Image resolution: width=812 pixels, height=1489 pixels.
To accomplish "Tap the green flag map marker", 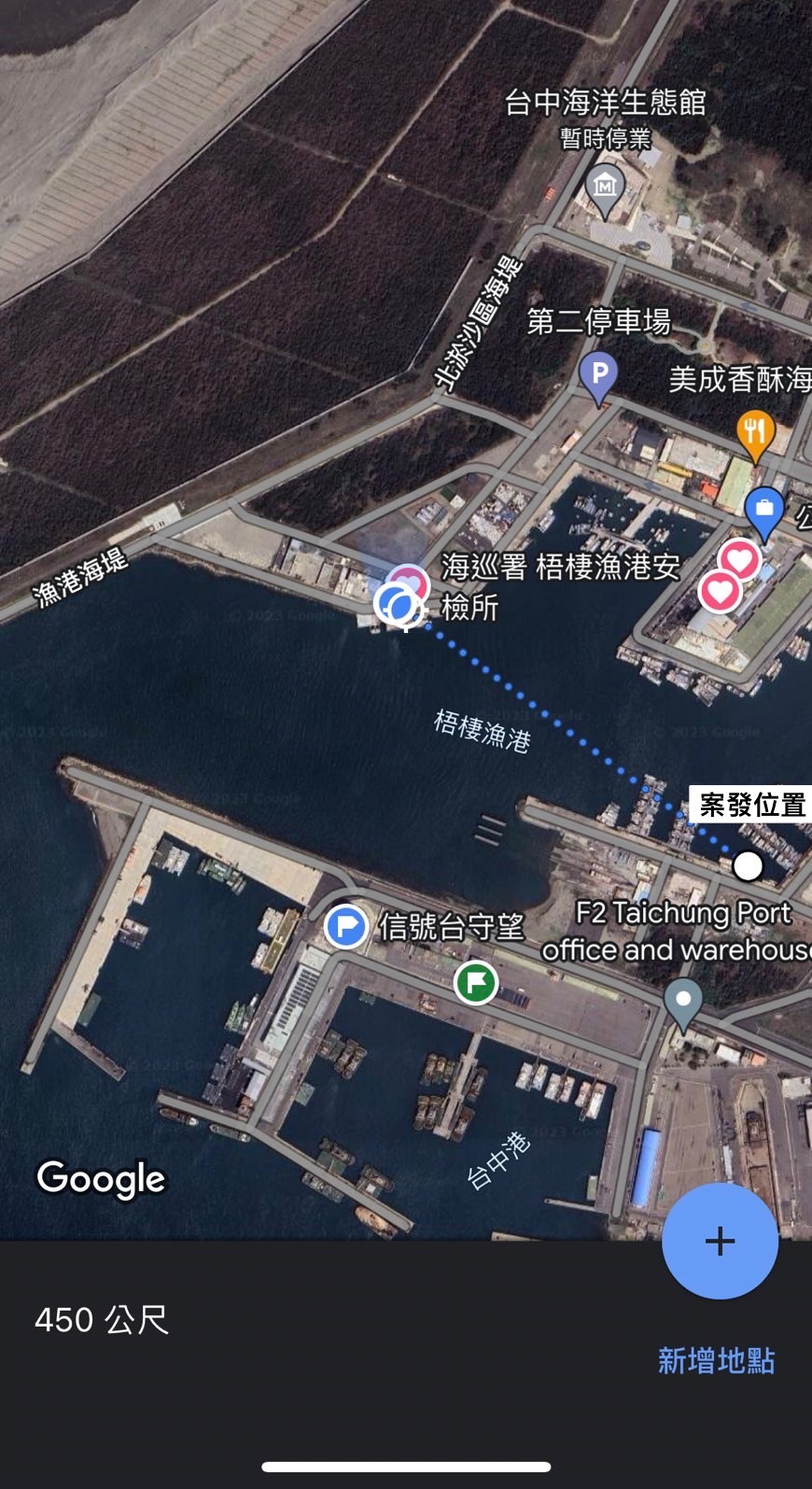I will (476, 982).
